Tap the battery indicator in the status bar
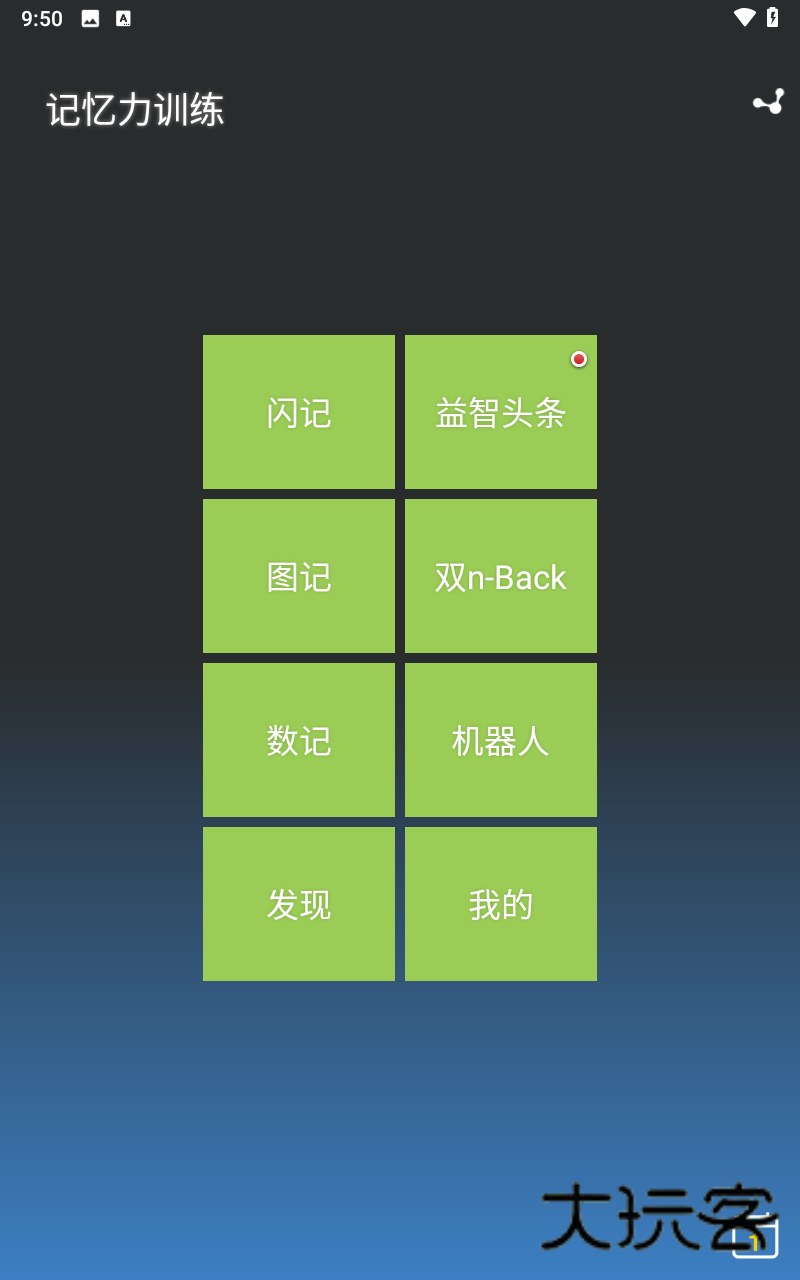This screenshot has width=800, height=1280. 770,17
